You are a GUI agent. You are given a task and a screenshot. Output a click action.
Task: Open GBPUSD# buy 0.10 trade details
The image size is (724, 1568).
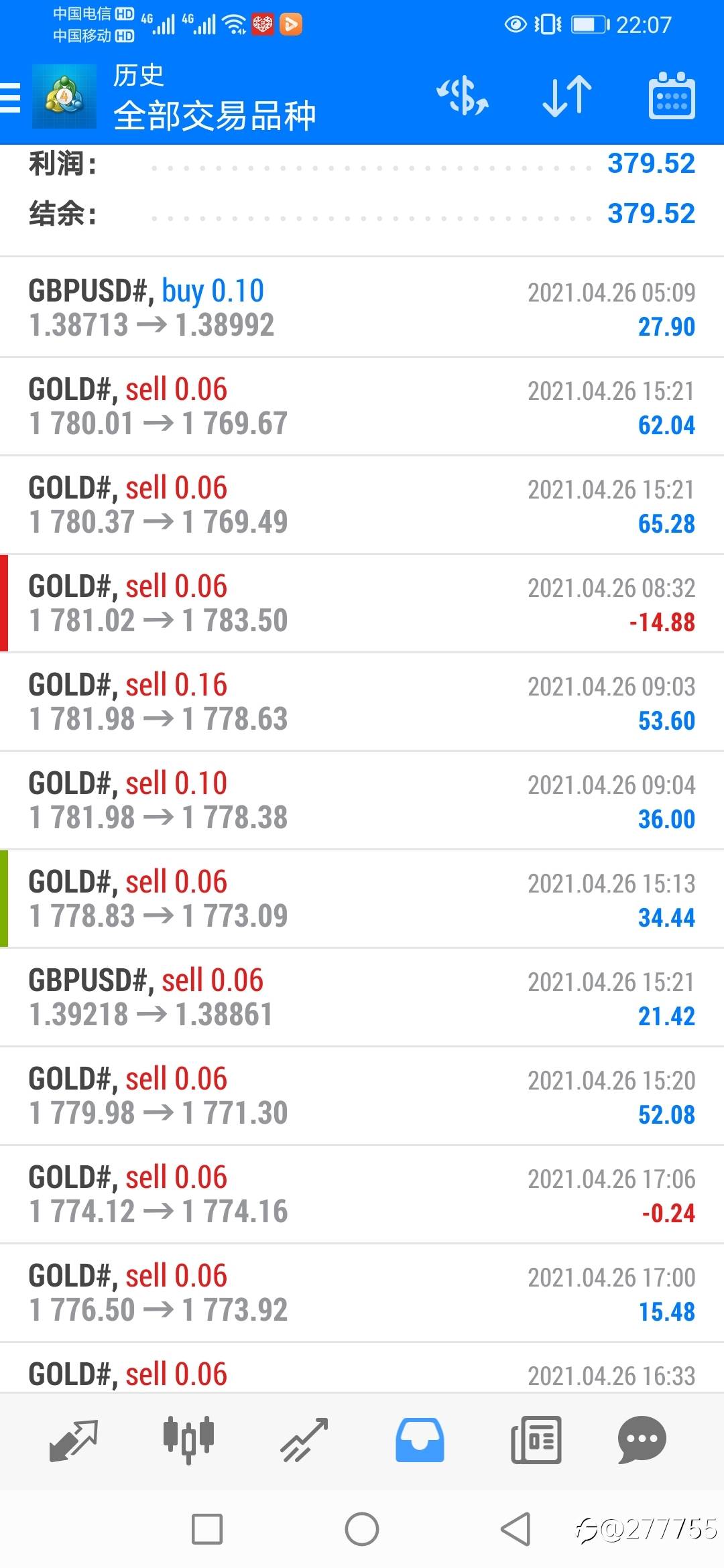[x=362, y=308]
